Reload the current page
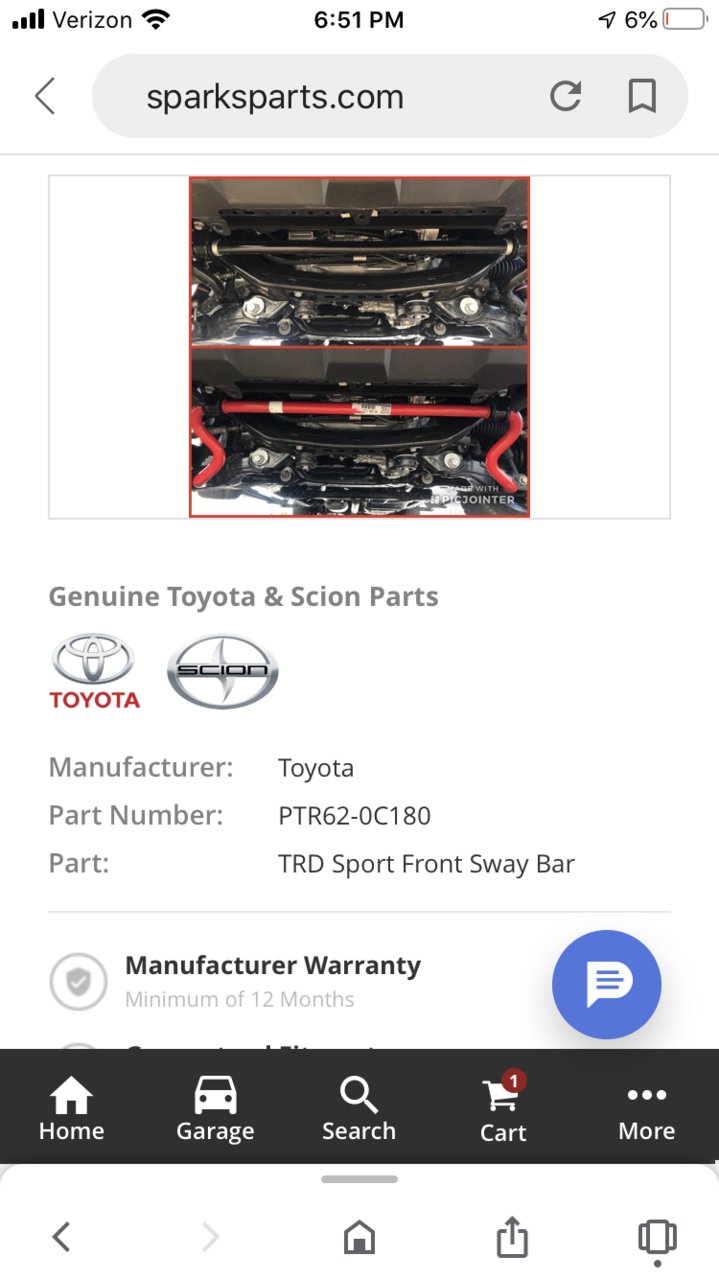The width and height of the screenshot is (719, 1279). point(565,97)
